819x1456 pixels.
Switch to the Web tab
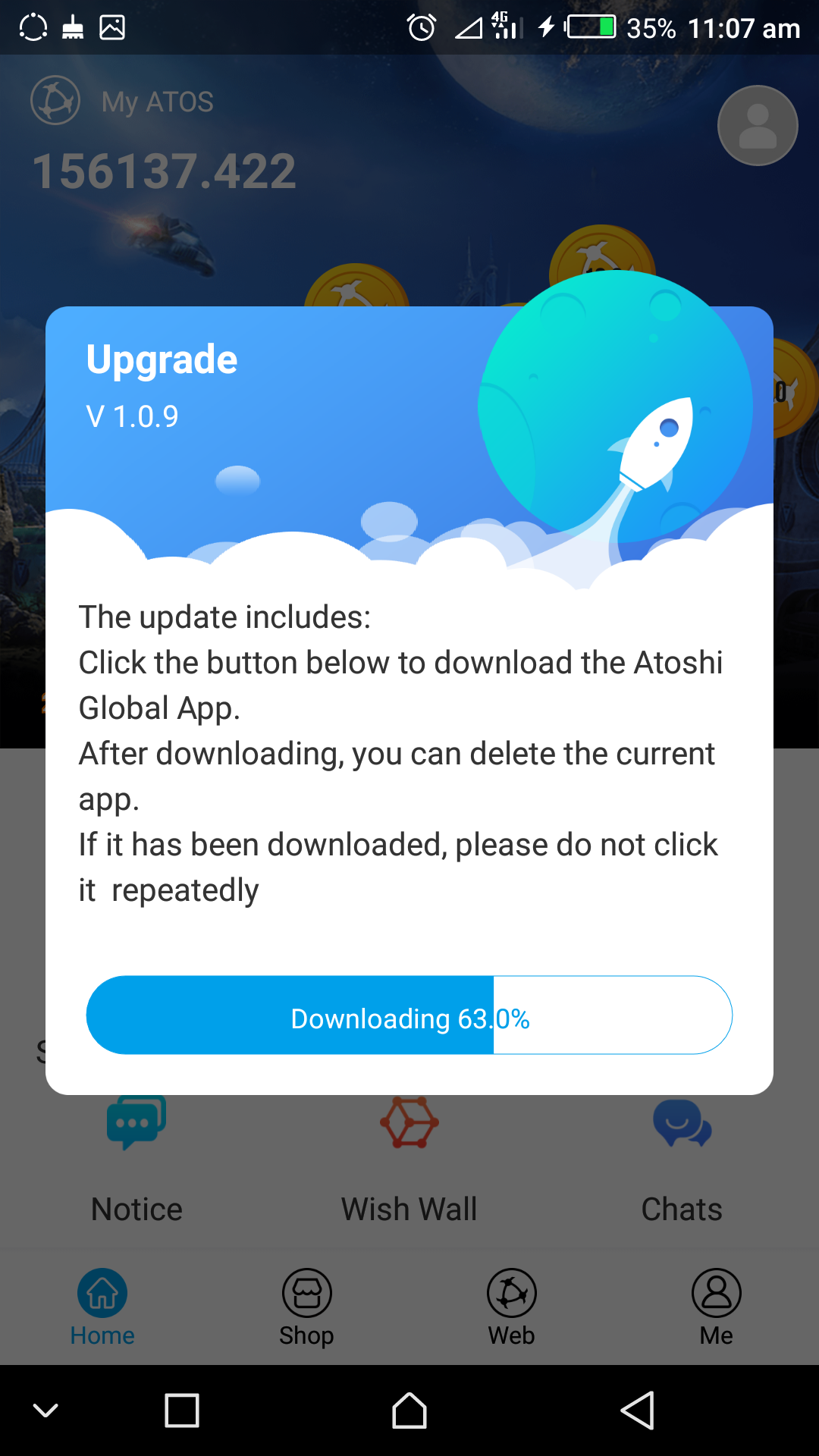pos(512,1307)
